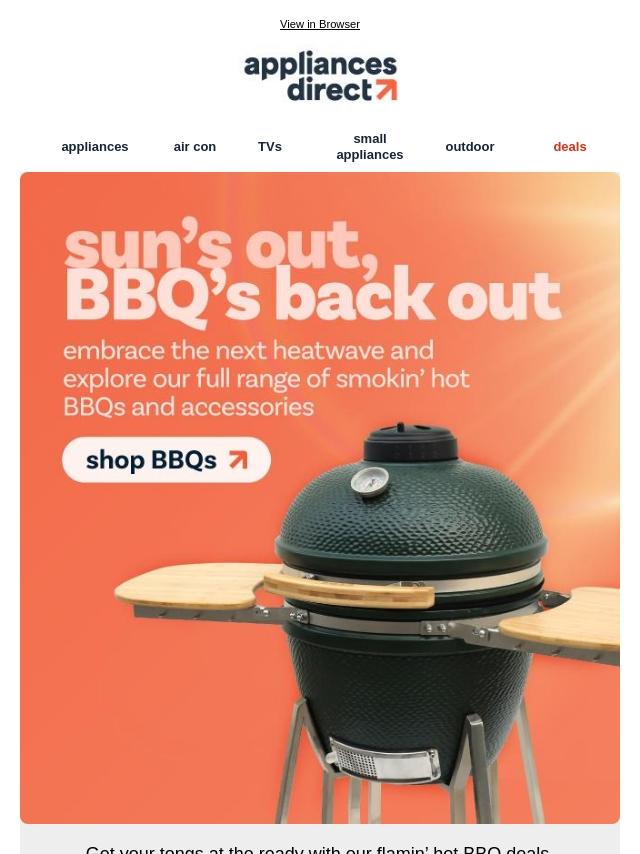640x854 pixels.
Task: View the deals section
Action: pyautogui.click(x=569, y=147)
